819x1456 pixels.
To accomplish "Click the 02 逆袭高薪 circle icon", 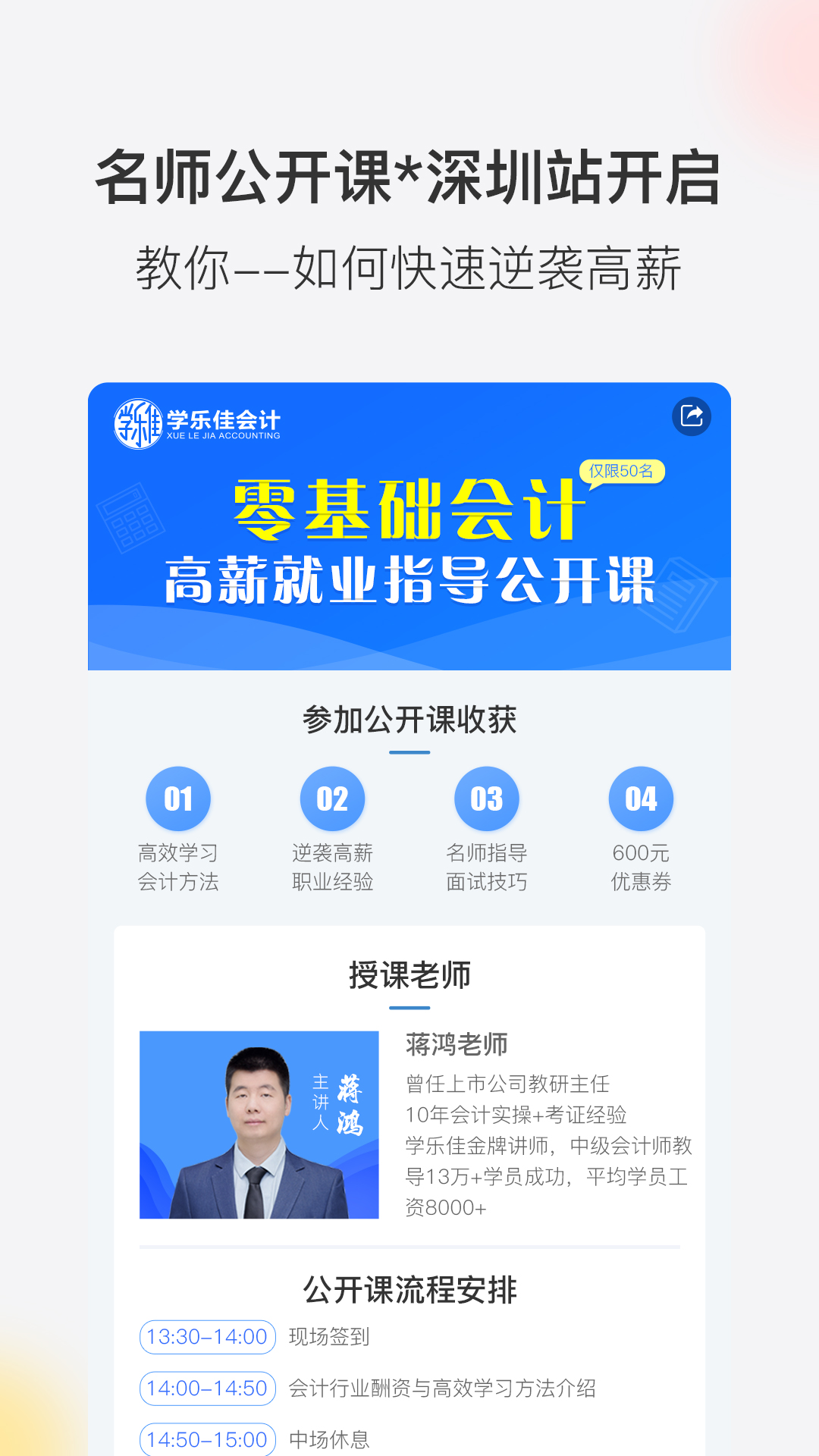I will click(x=331, y=798).
